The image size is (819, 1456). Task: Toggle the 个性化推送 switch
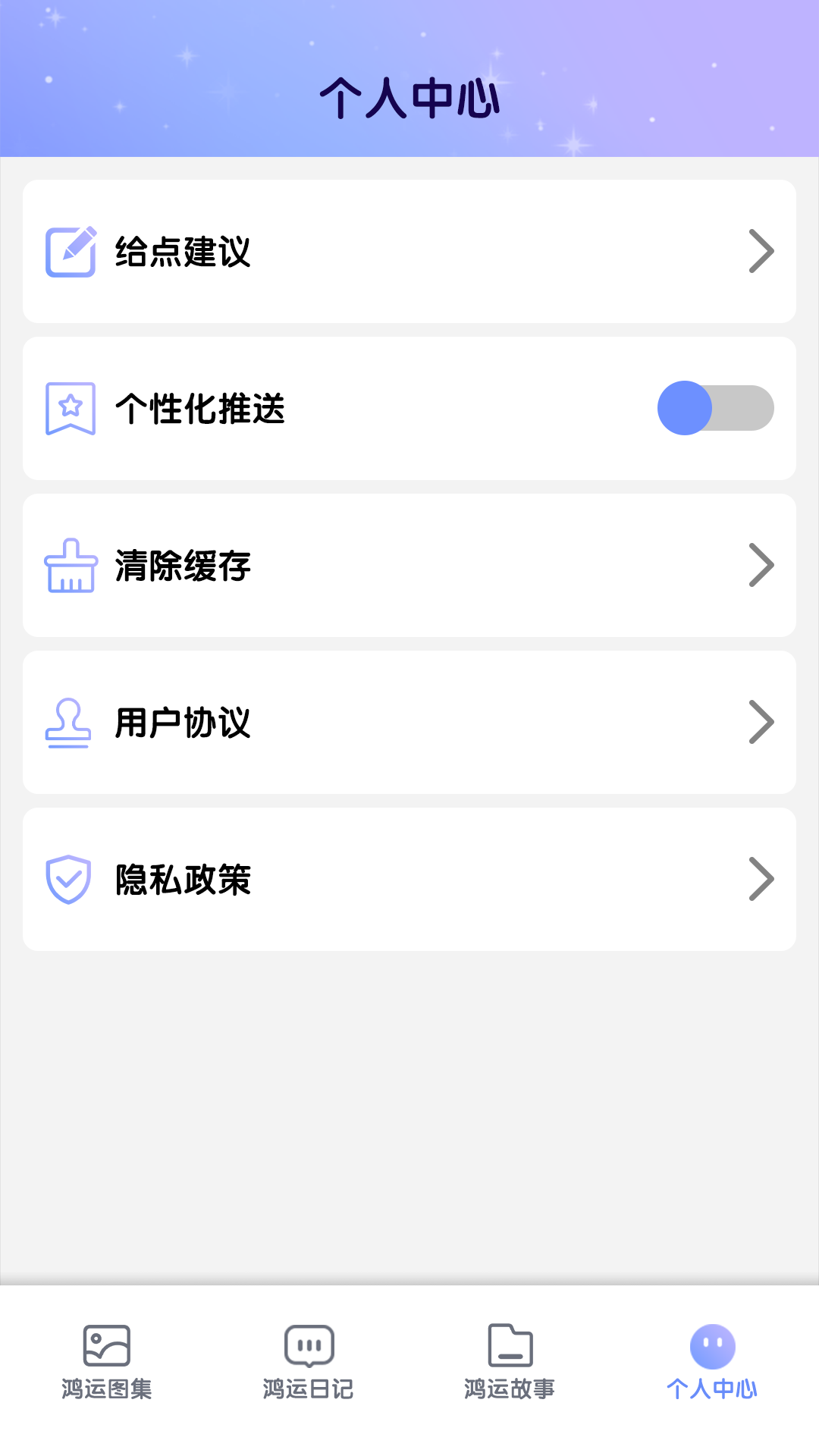pyautogui.click(x=715, y=408)
